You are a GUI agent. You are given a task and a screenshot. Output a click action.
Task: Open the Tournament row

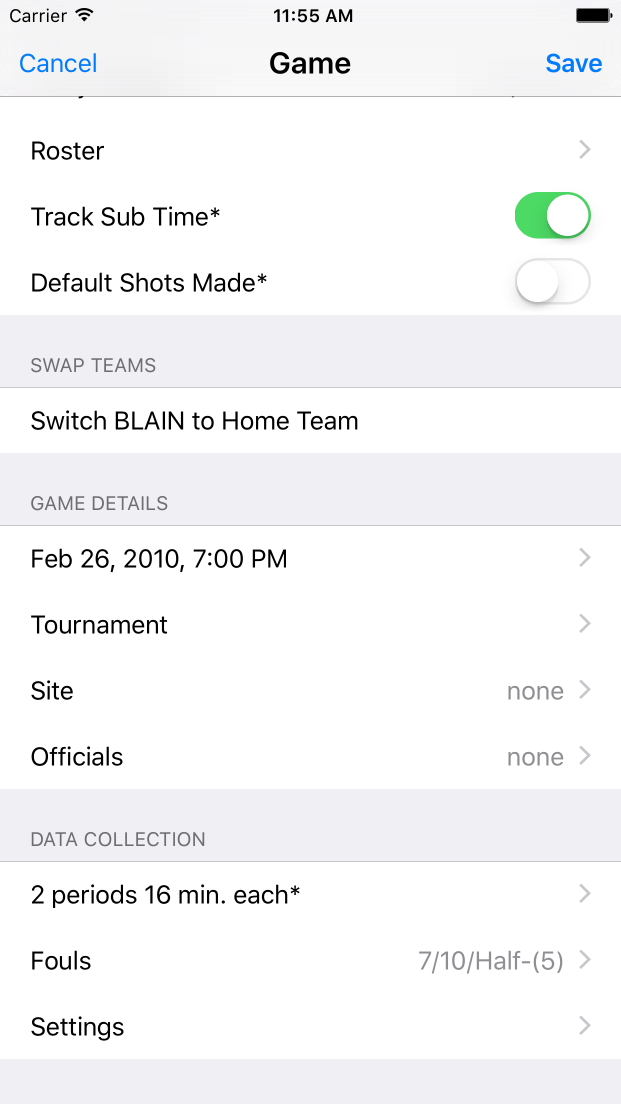(310, 625)
